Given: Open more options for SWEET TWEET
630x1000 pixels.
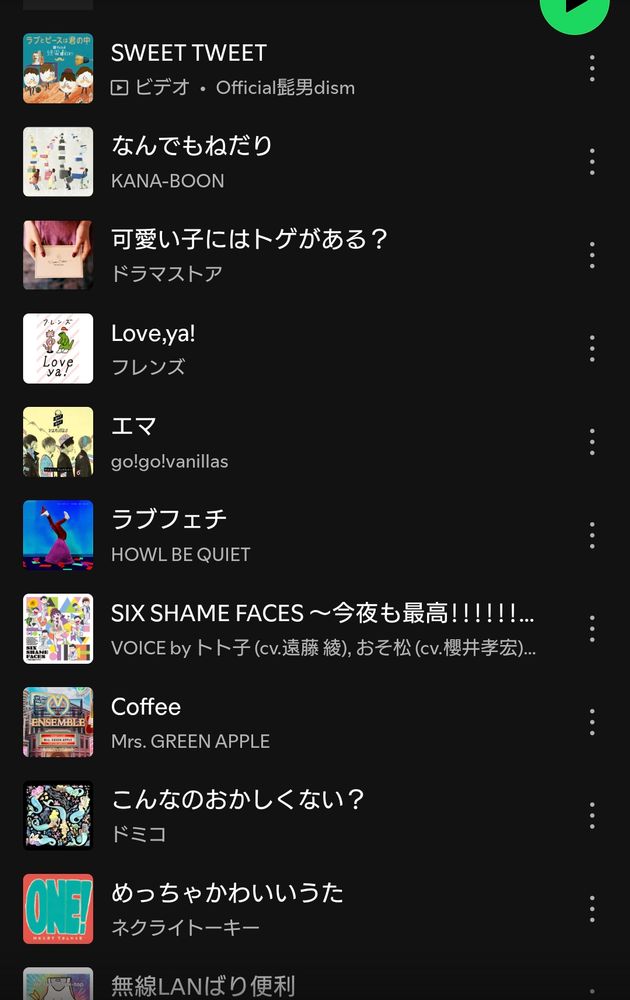Looking at the screenshot, I should 592,68.
